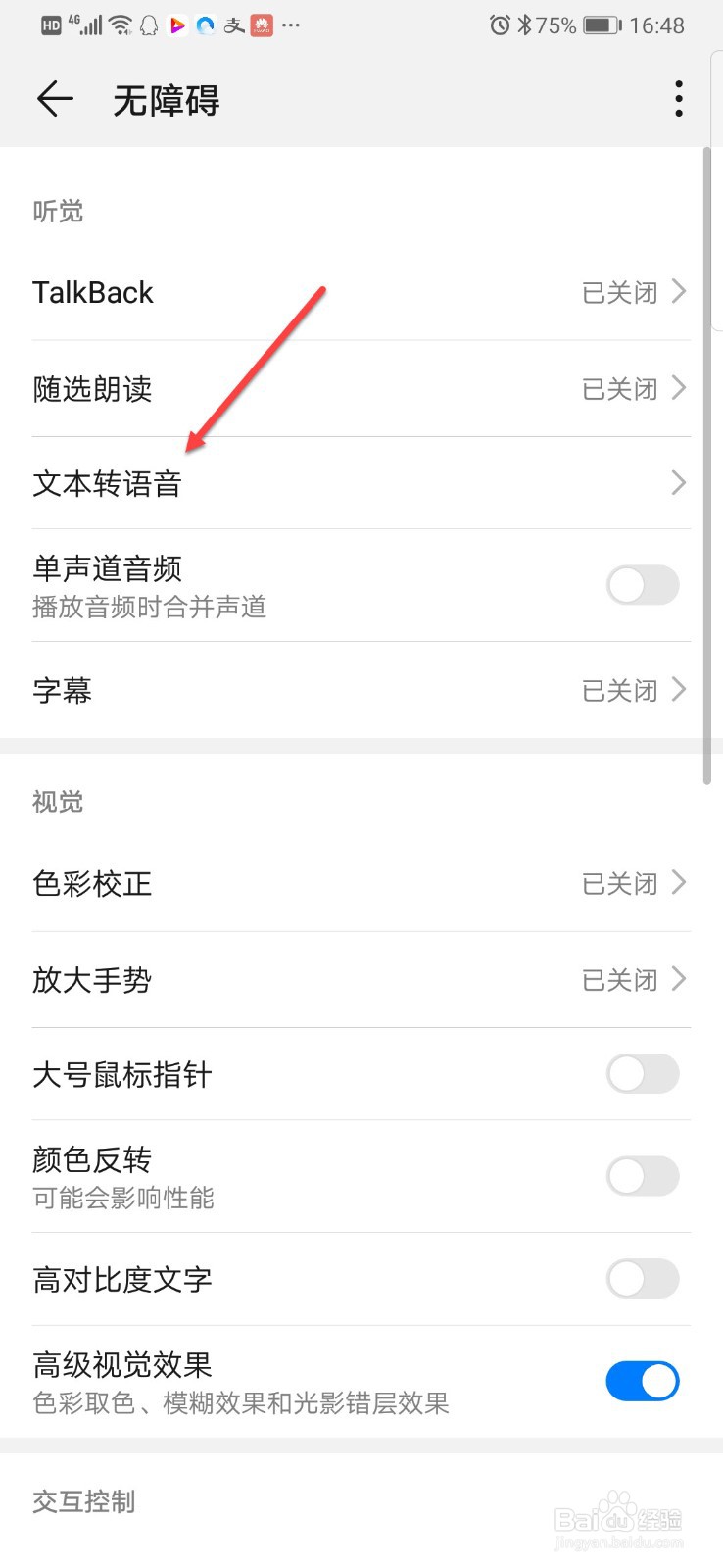Open the three-dot overflow menu
This screenshot has width=723, height=1568.
pos(678,98)
